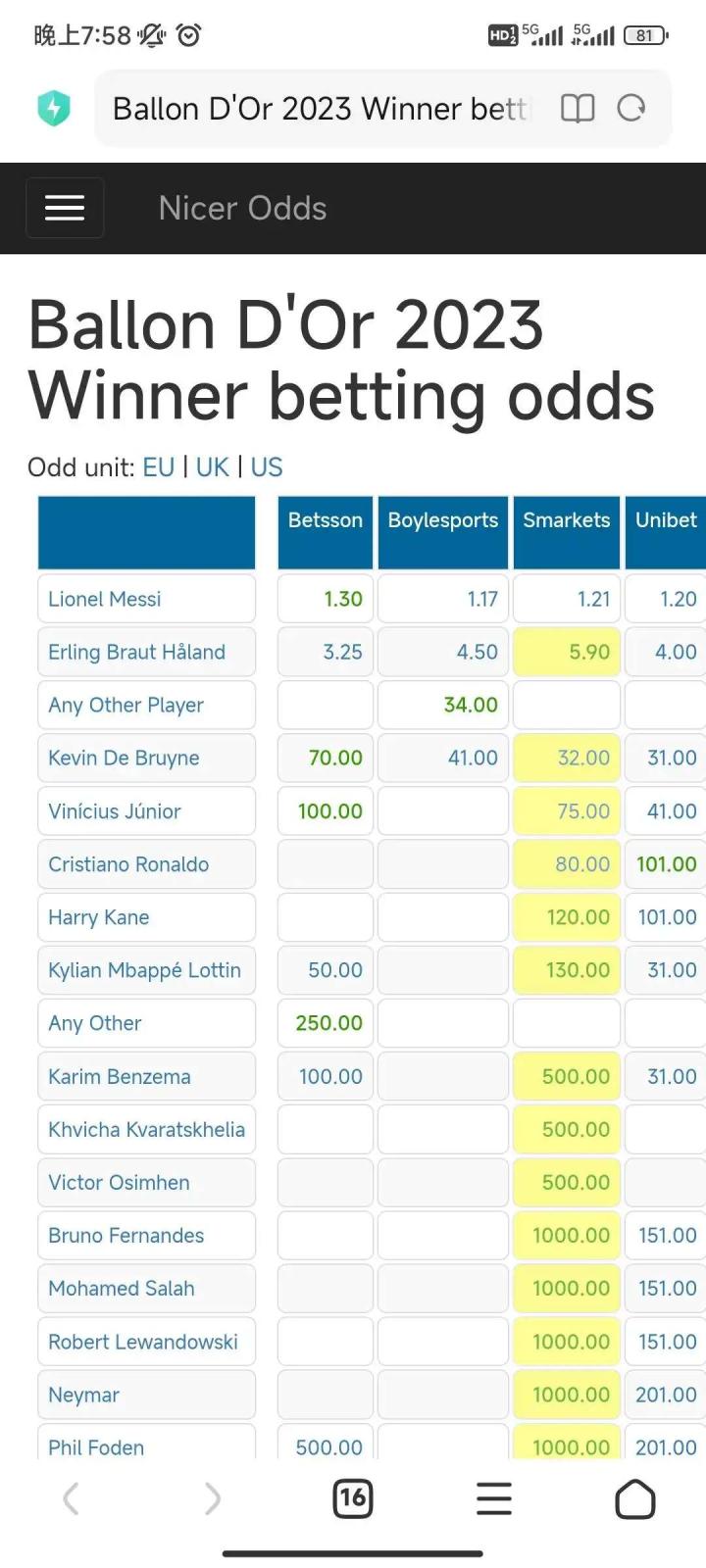Switch odd unit to UK
Viewport: 706px width, 1568px height.
tap(212, 467)
